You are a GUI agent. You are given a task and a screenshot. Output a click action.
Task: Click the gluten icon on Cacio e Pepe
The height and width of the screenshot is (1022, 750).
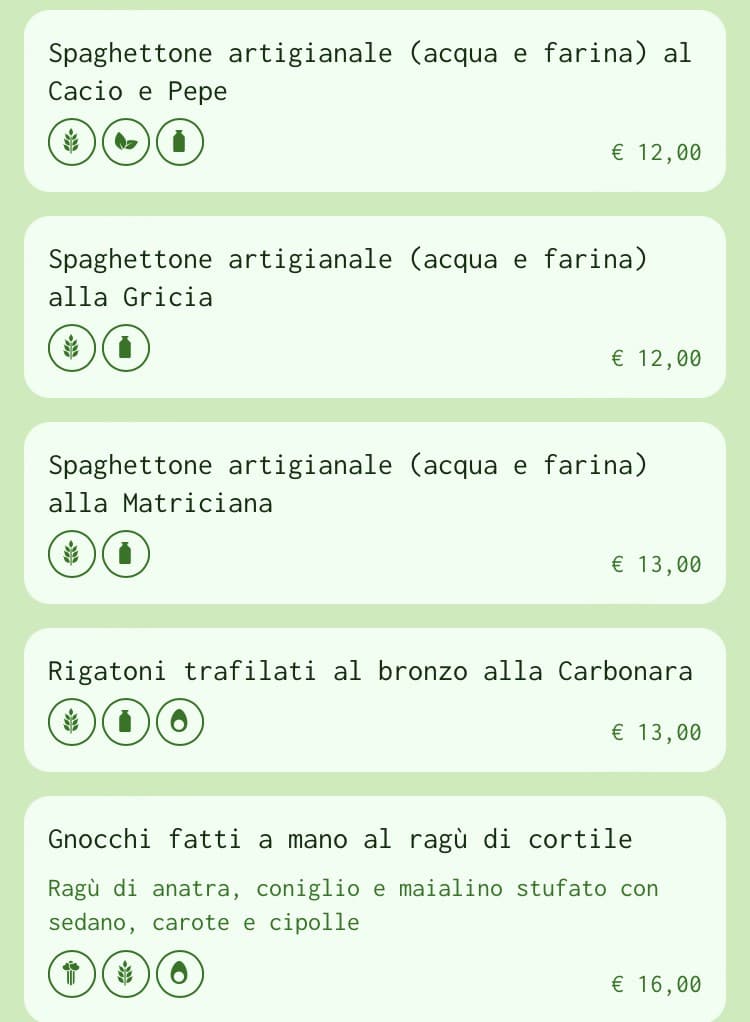[x=71, y=142]
